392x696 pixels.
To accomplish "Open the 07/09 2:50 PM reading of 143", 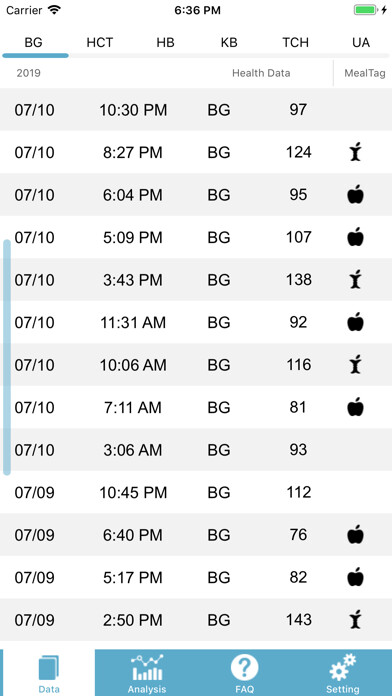I will click(196, 620).
